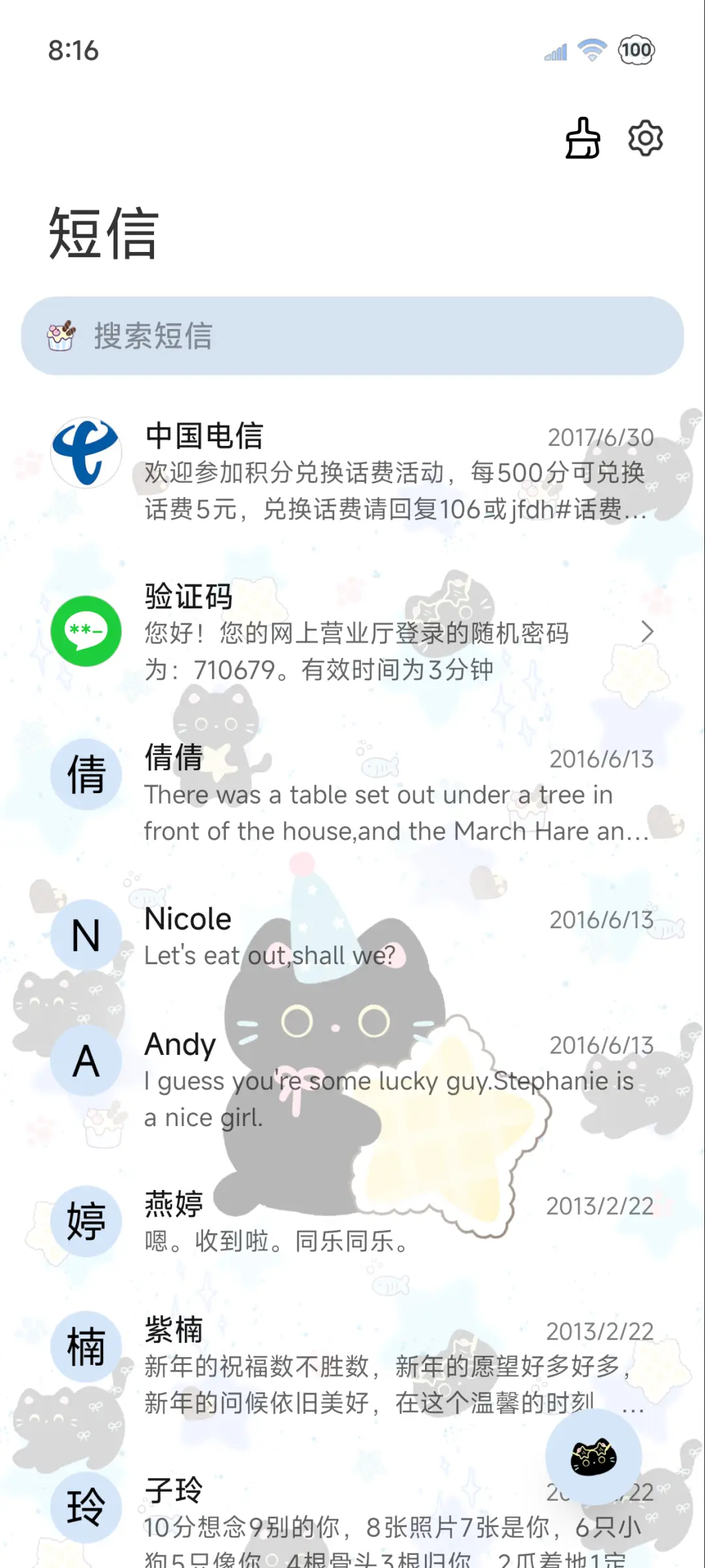Image resolution: width=705 pixels, height=1568 pixels.
Task: Tap the battery 100 indicator
Action: point(636,49)
